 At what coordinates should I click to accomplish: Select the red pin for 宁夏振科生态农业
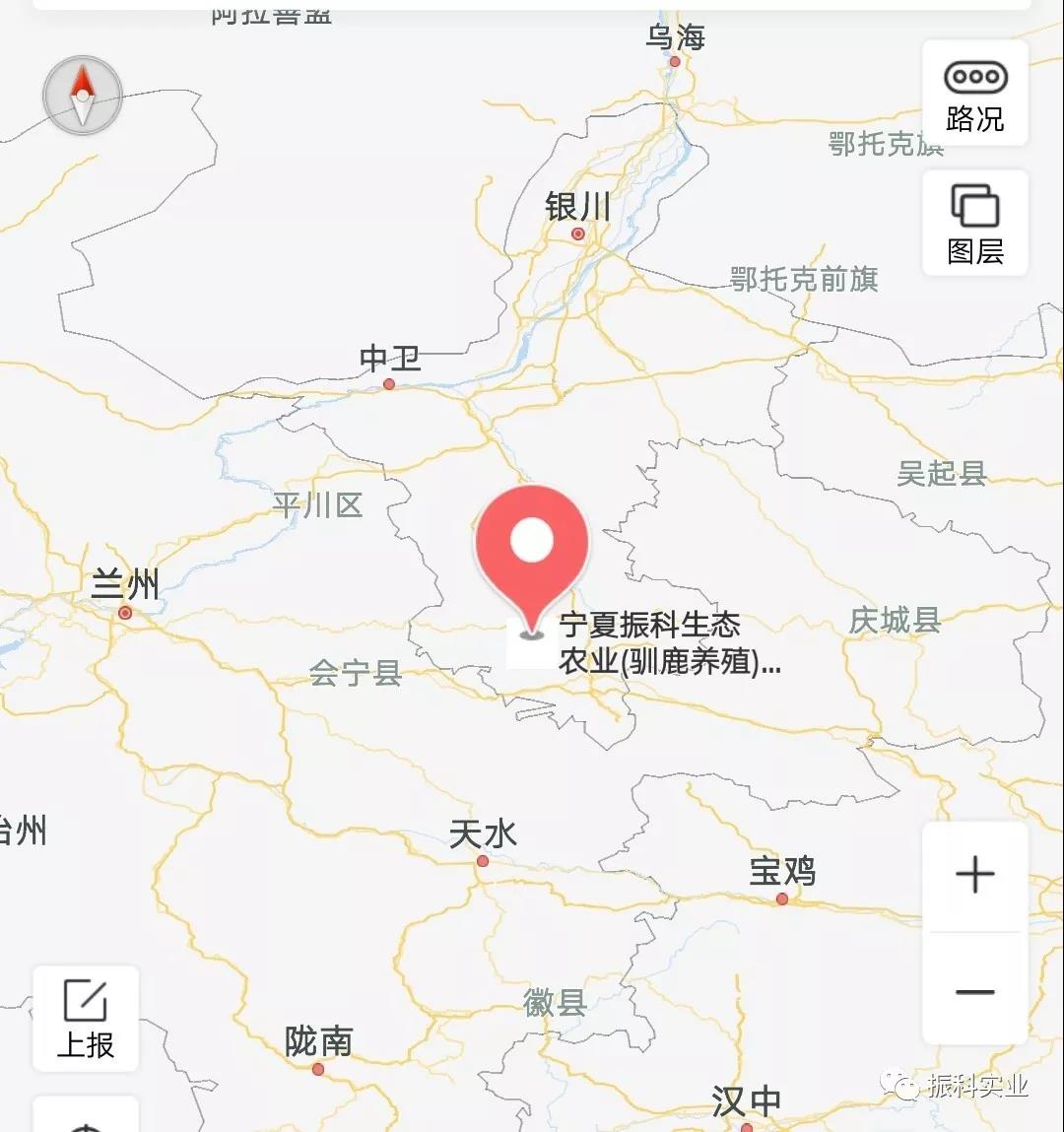pos(532,550)
